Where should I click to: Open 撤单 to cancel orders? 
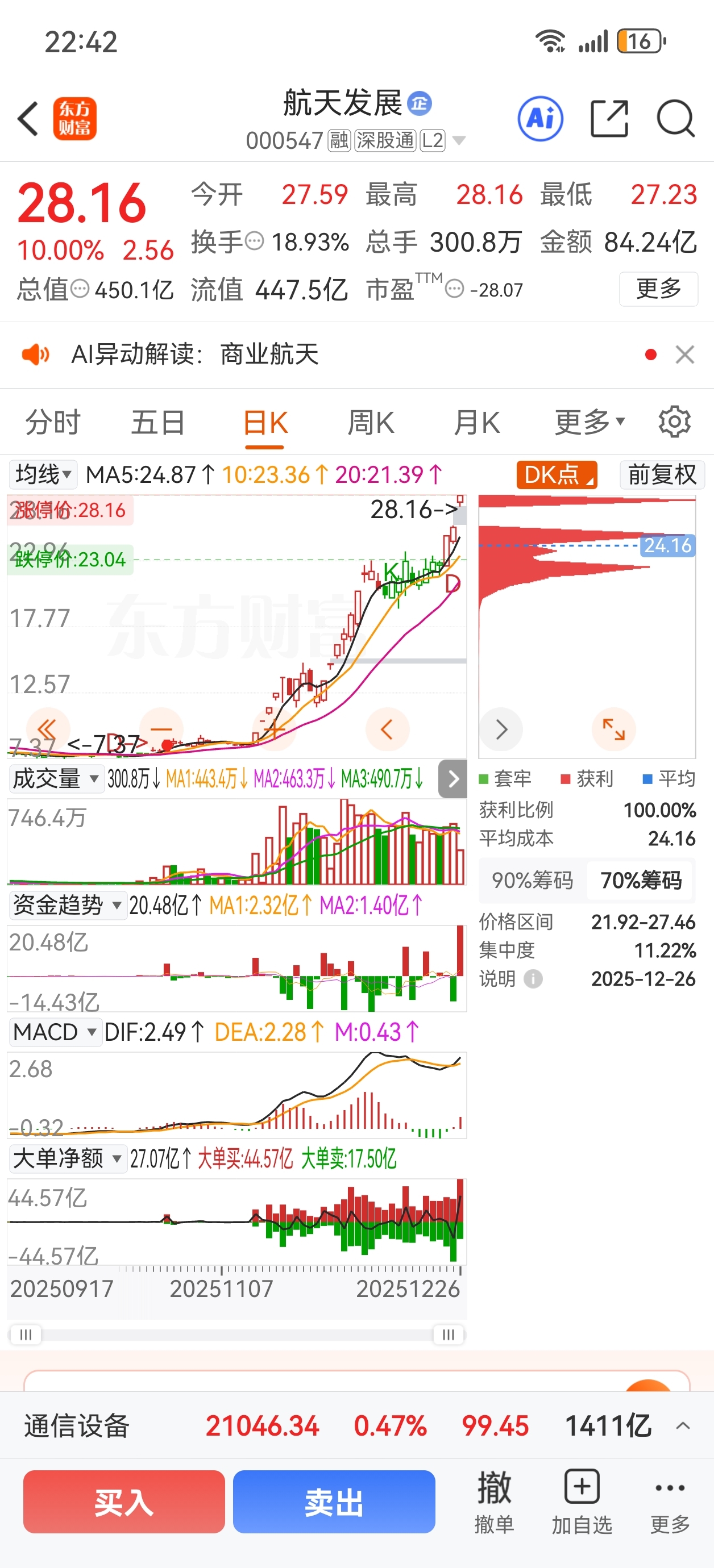(494, 1502)
